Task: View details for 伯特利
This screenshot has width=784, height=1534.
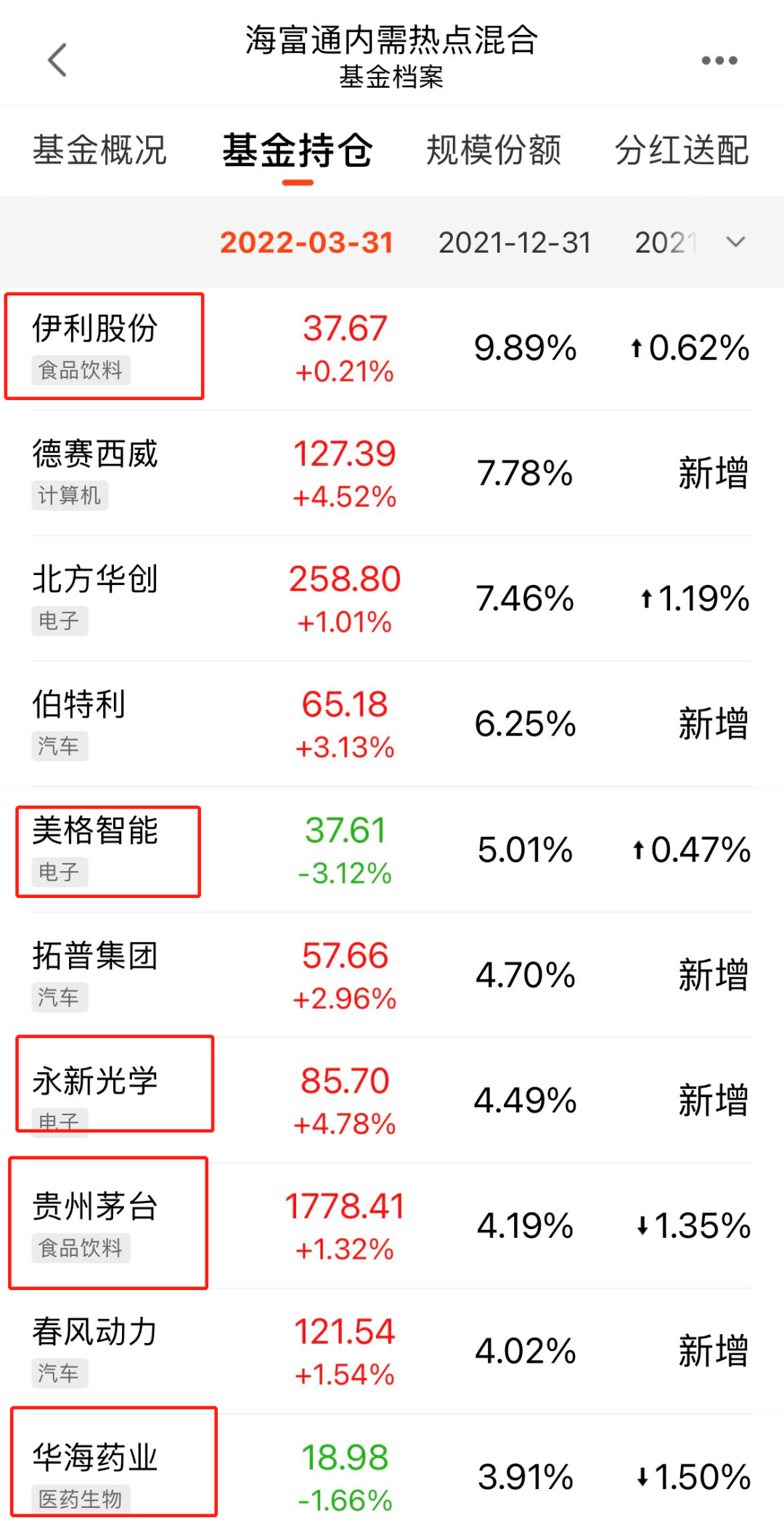Action: (392, 724)
